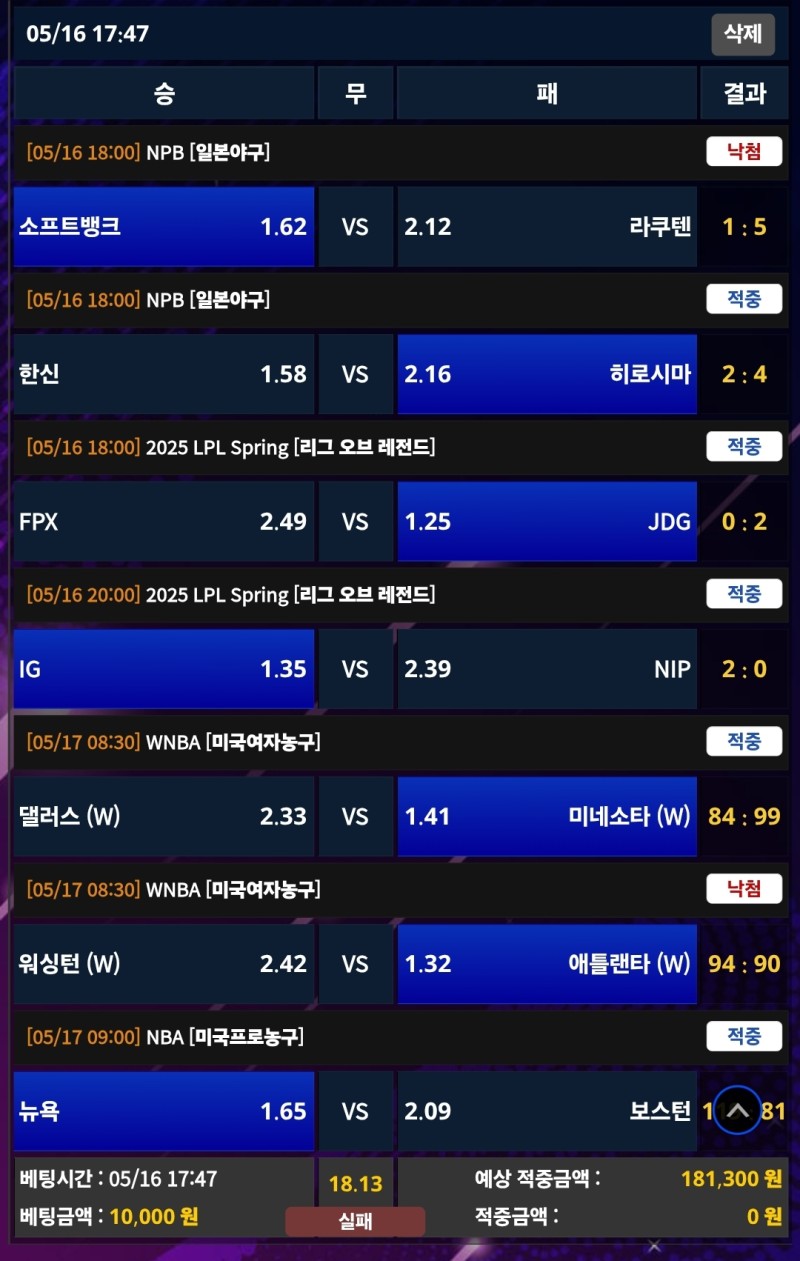Tap the scroll-to-top arrow button

coord(738,1110)
